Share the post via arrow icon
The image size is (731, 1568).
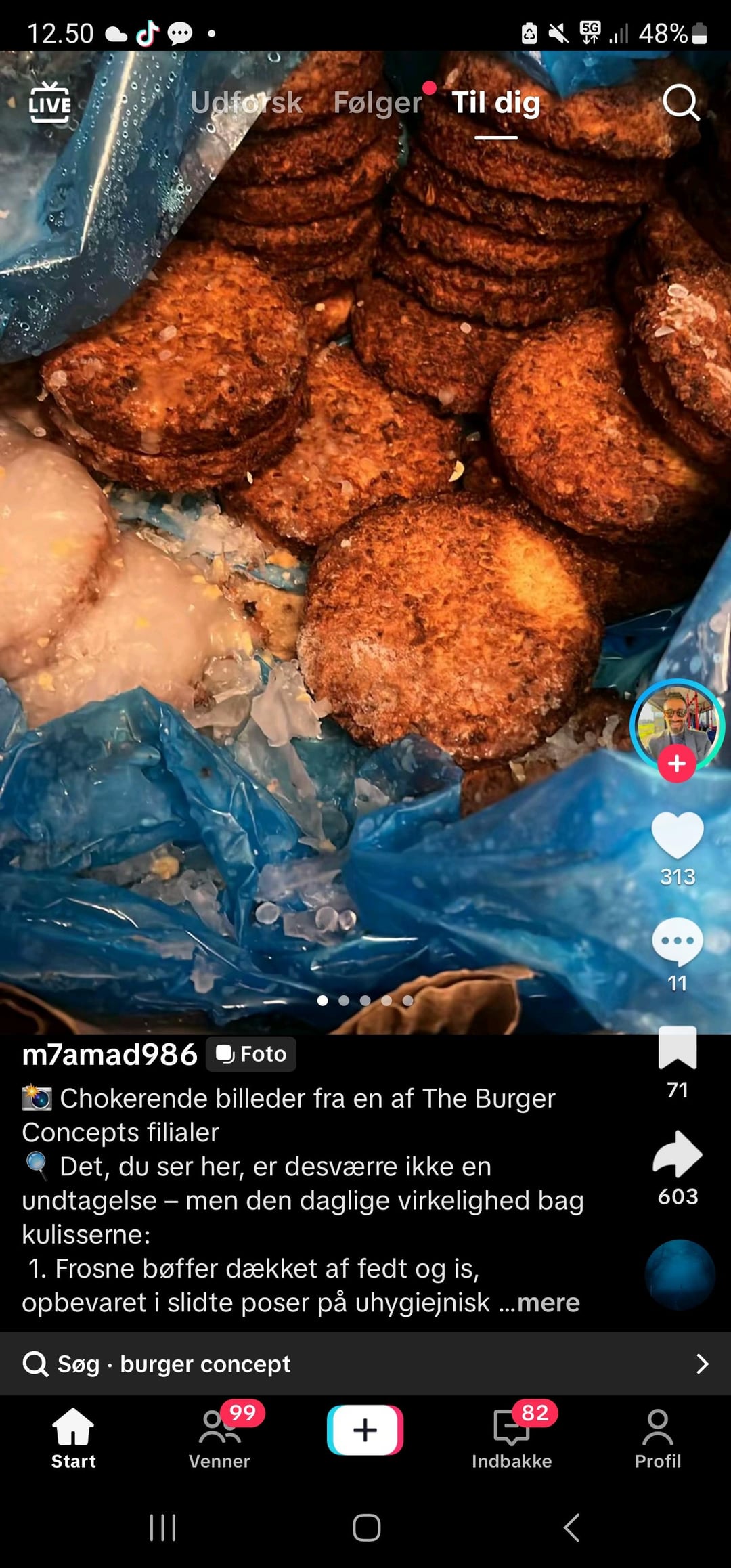click(678, 1154)
